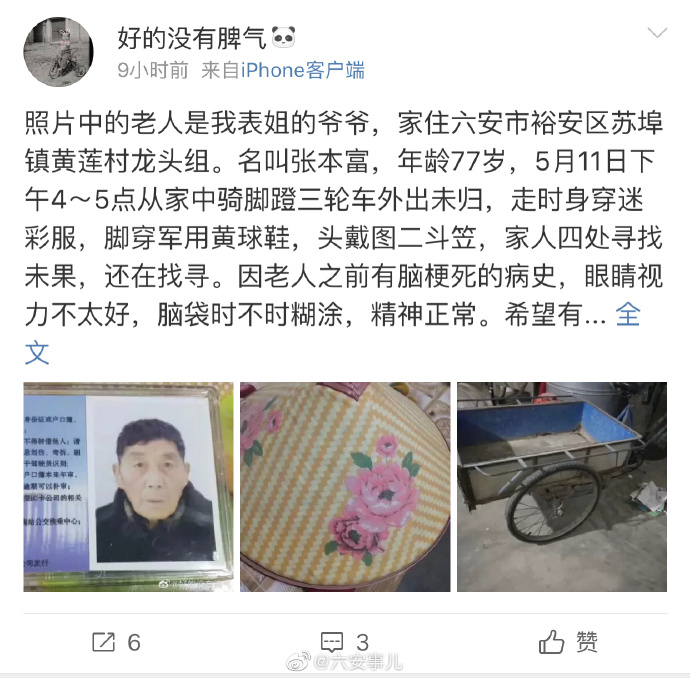Open the username 好的没有脾气
Image resolution: width=690 pixels, height=678 pixels.
click(x=190, y=38)
